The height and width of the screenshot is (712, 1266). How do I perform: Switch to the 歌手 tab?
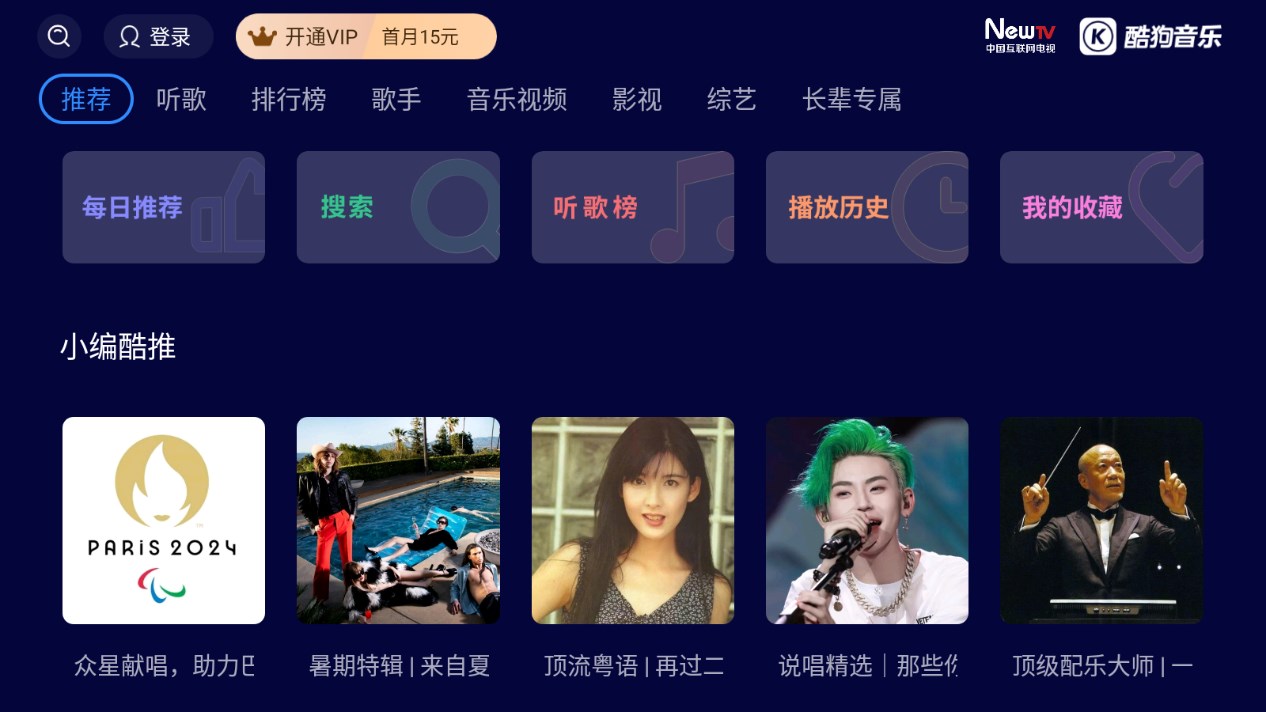point(396,99)
